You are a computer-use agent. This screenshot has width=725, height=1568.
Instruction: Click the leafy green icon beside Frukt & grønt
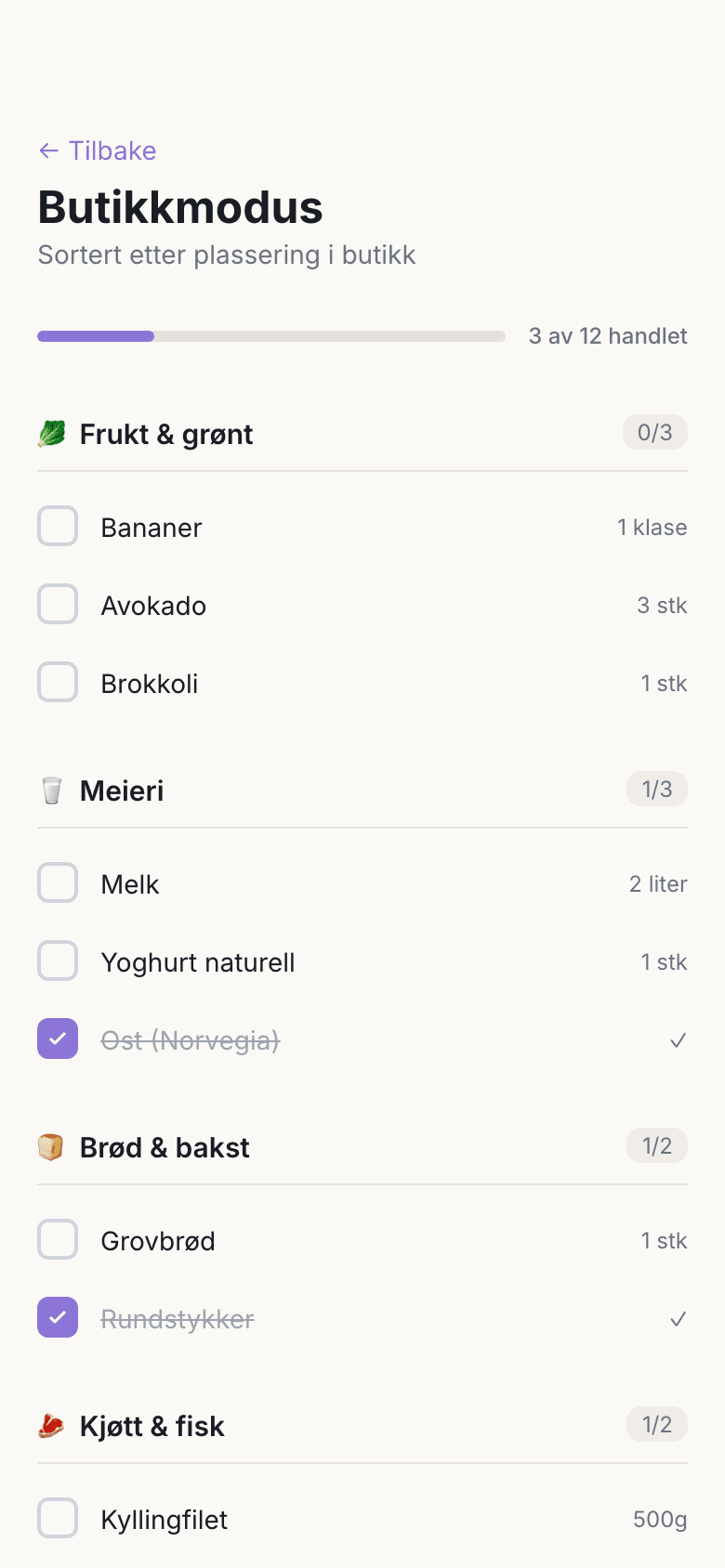[x=53, y=433]
